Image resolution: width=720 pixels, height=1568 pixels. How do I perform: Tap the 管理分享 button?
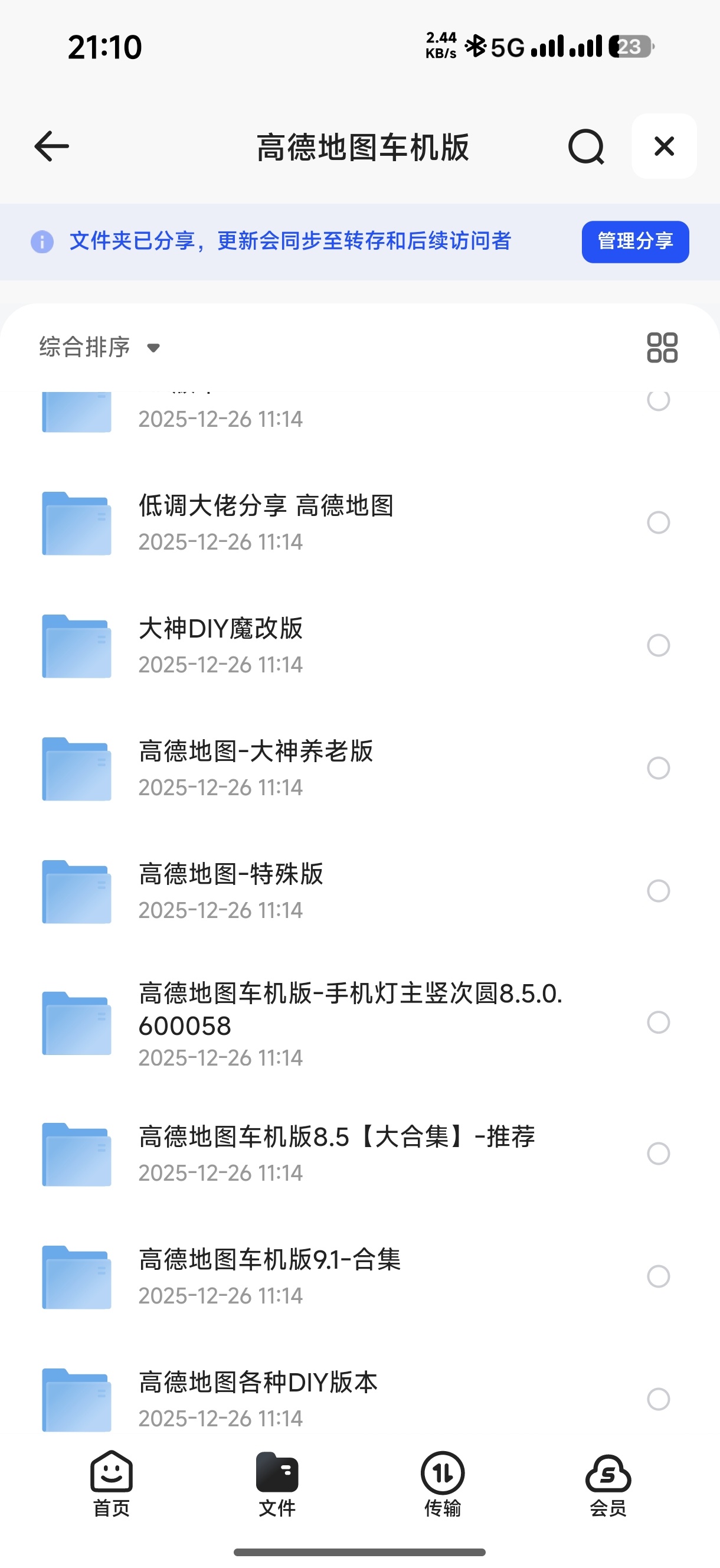635,241
